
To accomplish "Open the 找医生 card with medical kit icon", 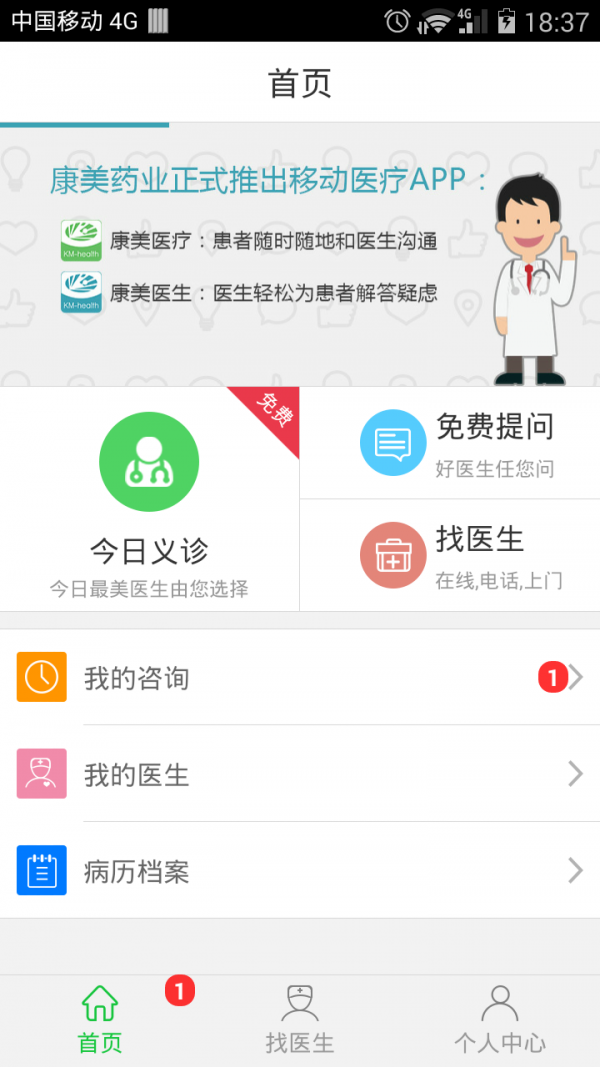I will pyautogui.click(x=450, y=555).
